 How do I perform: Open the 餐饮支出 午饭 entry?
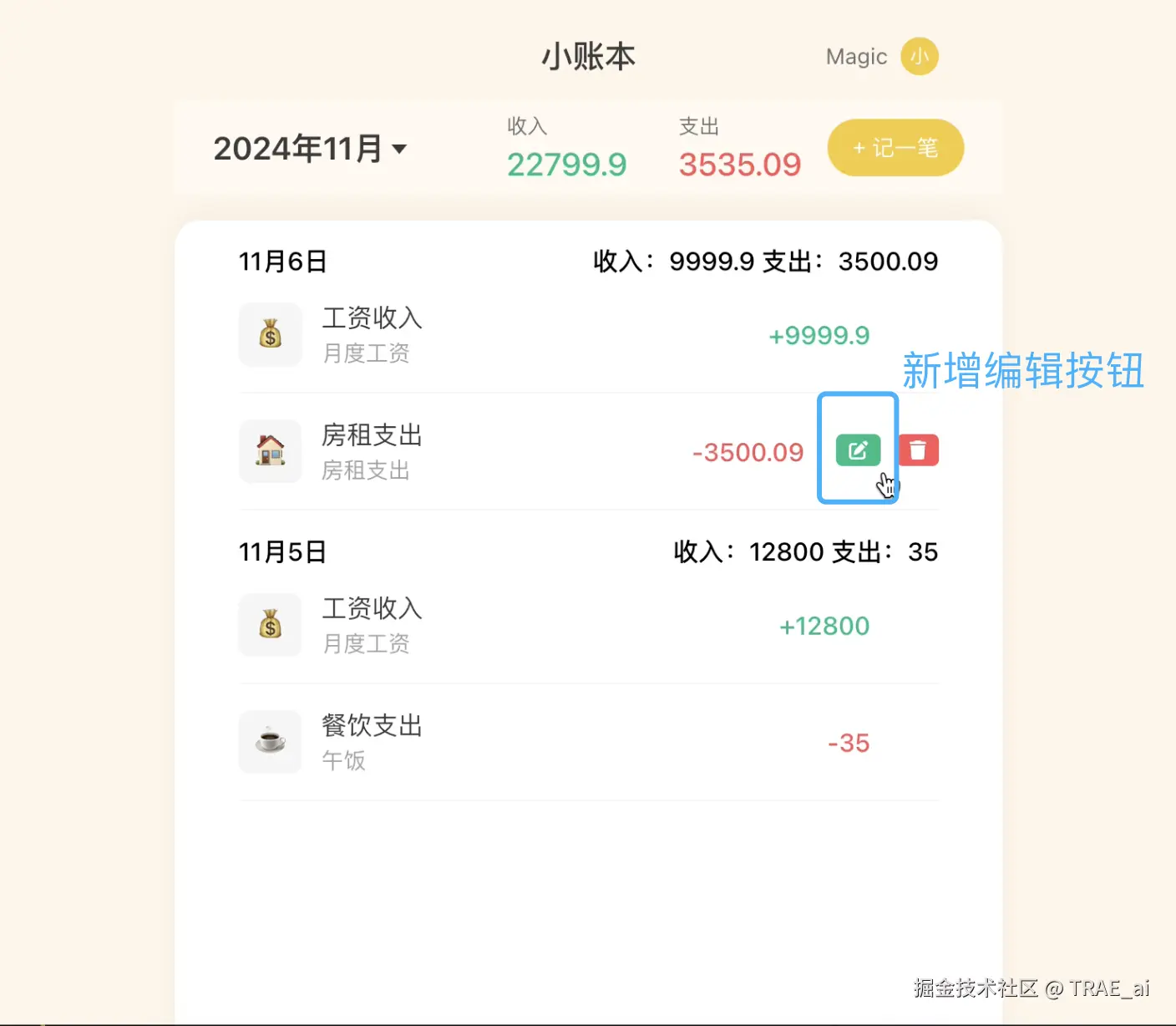tap(555, 743)
